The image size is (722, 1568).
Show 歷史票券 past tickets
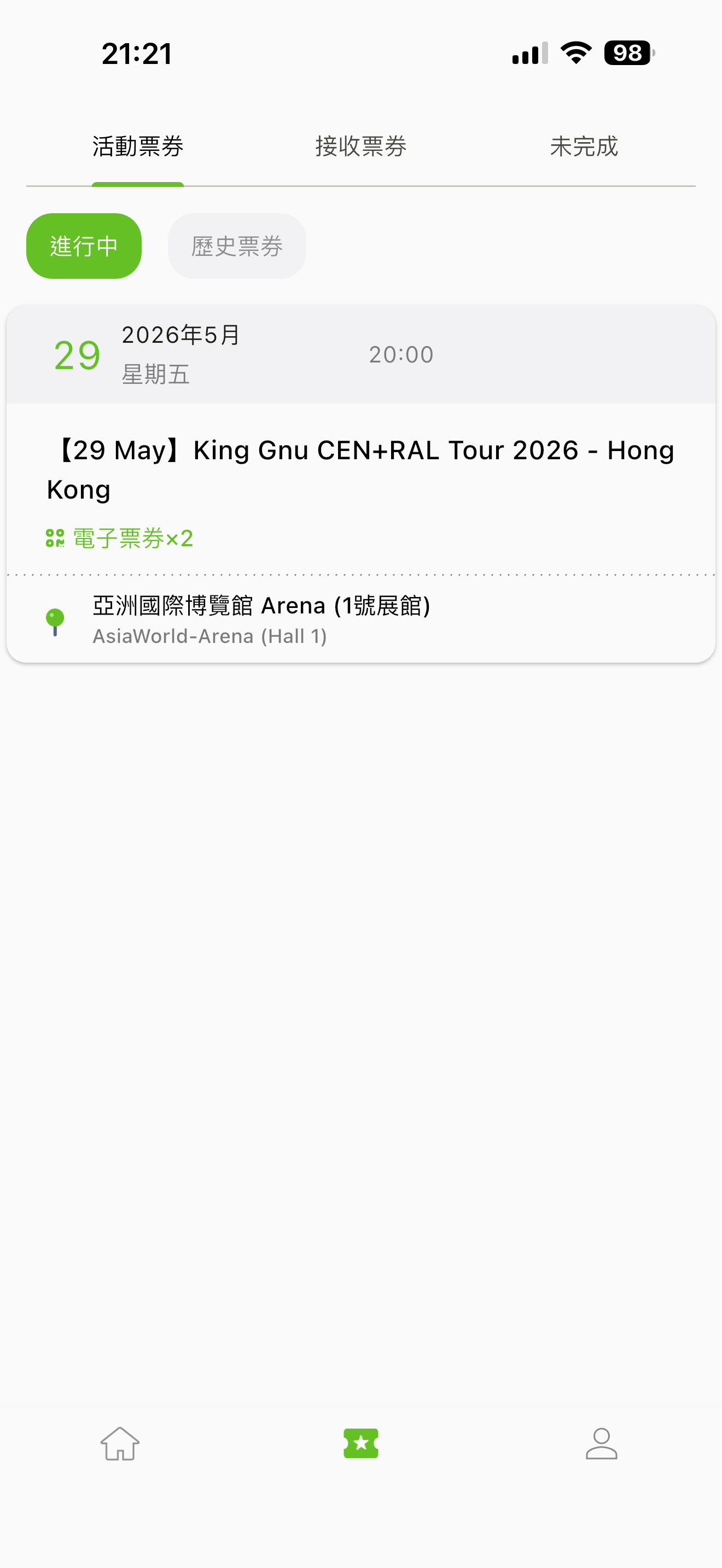pyautogui.click(x=236, y=247)
